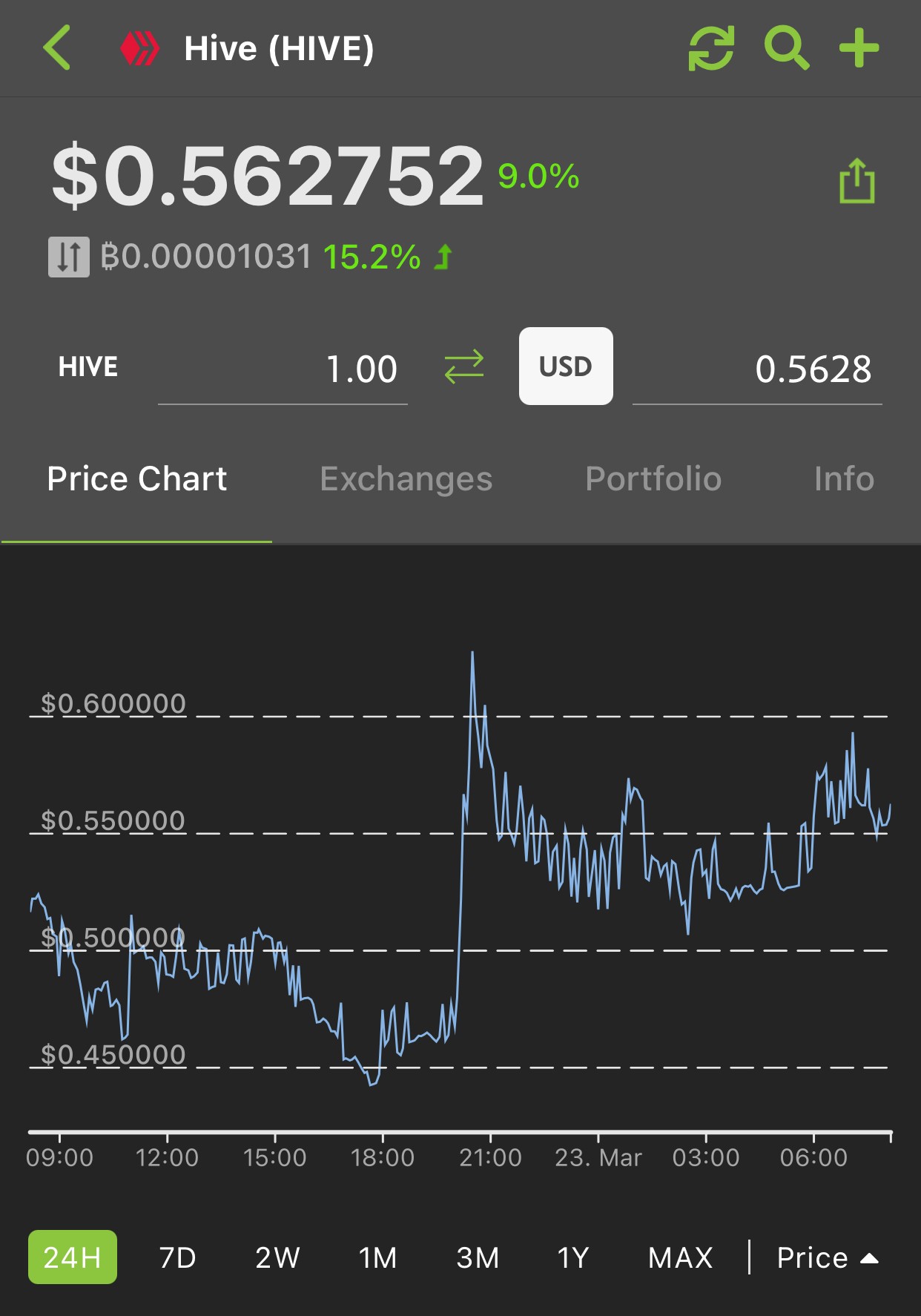Switch chart to 1Y range
Image resolution: width=921 pixels, height=1316 pixels.
point(573,1257)
